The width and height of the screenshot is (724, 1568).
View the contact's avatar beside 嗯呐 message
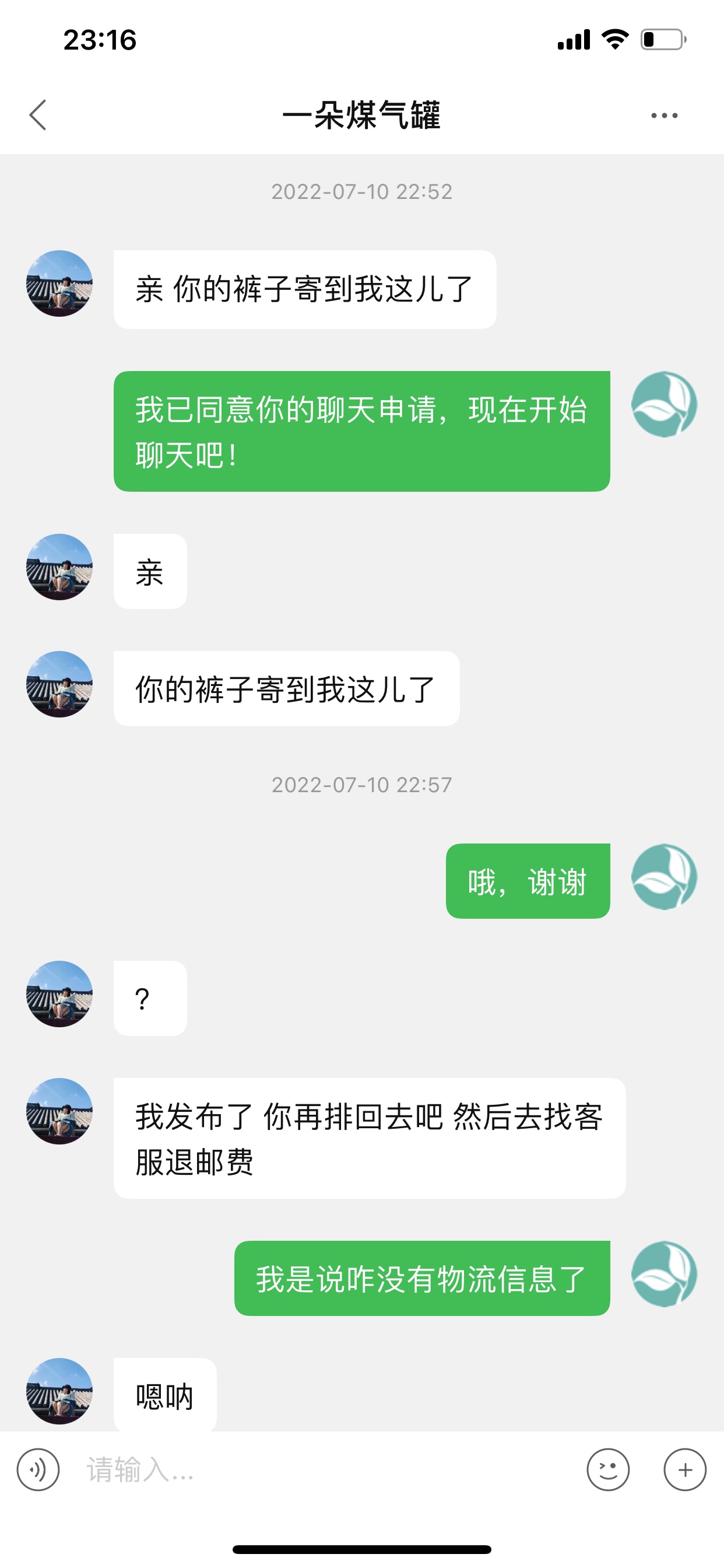59,1391
